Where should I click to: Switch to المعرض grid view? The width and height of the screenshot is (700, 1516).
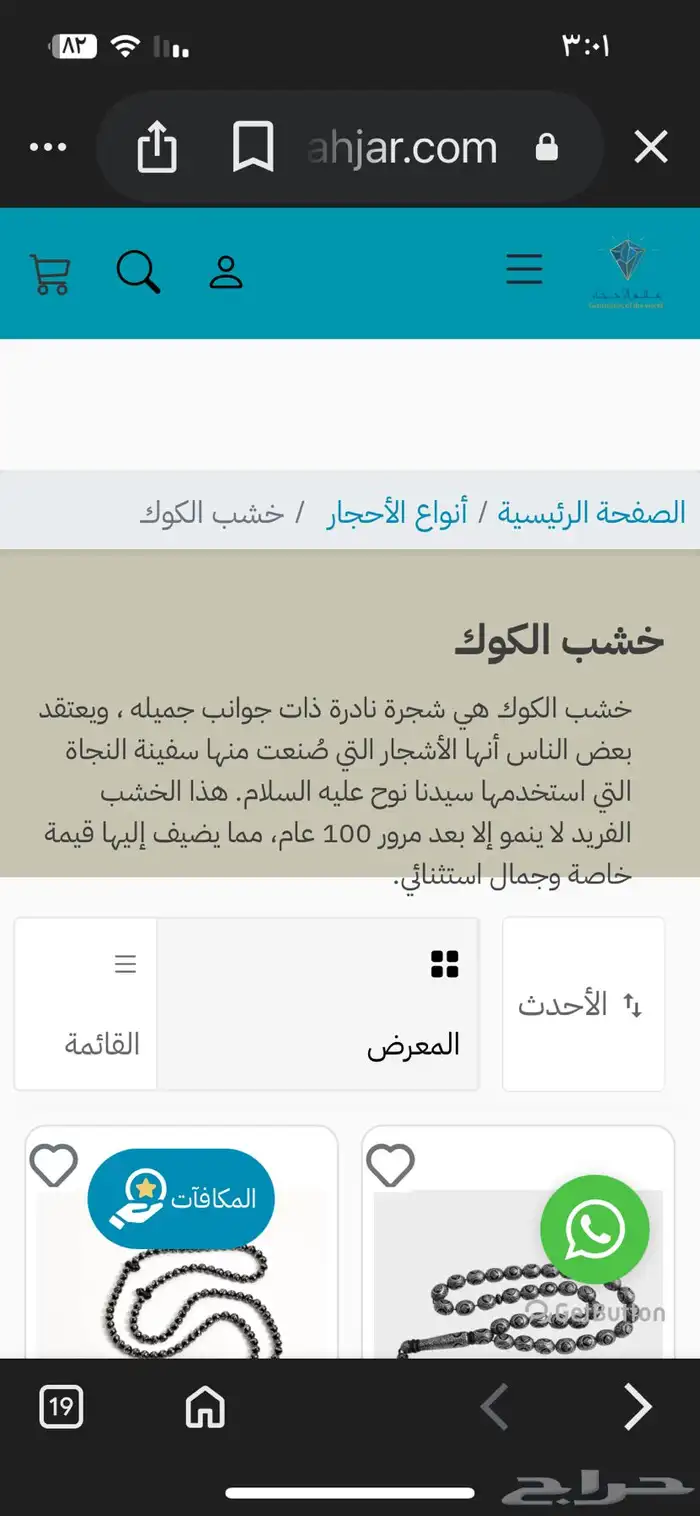318,1004
